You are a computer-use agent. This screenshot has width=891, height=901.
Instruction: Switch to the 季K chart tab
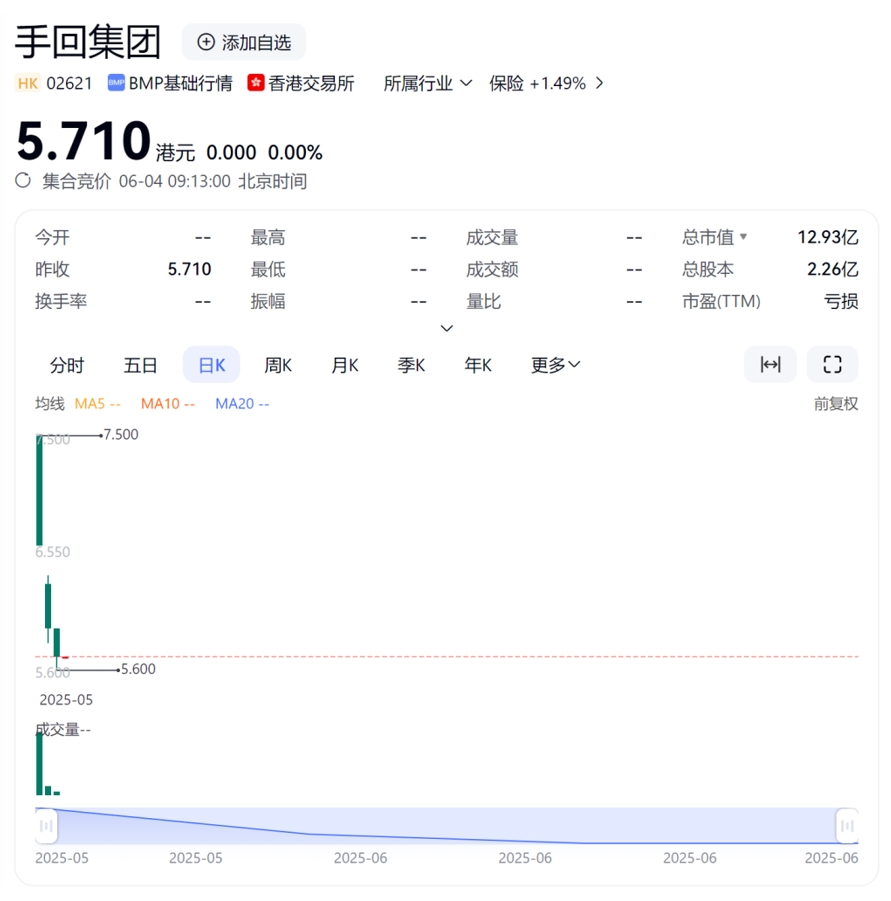411,365
